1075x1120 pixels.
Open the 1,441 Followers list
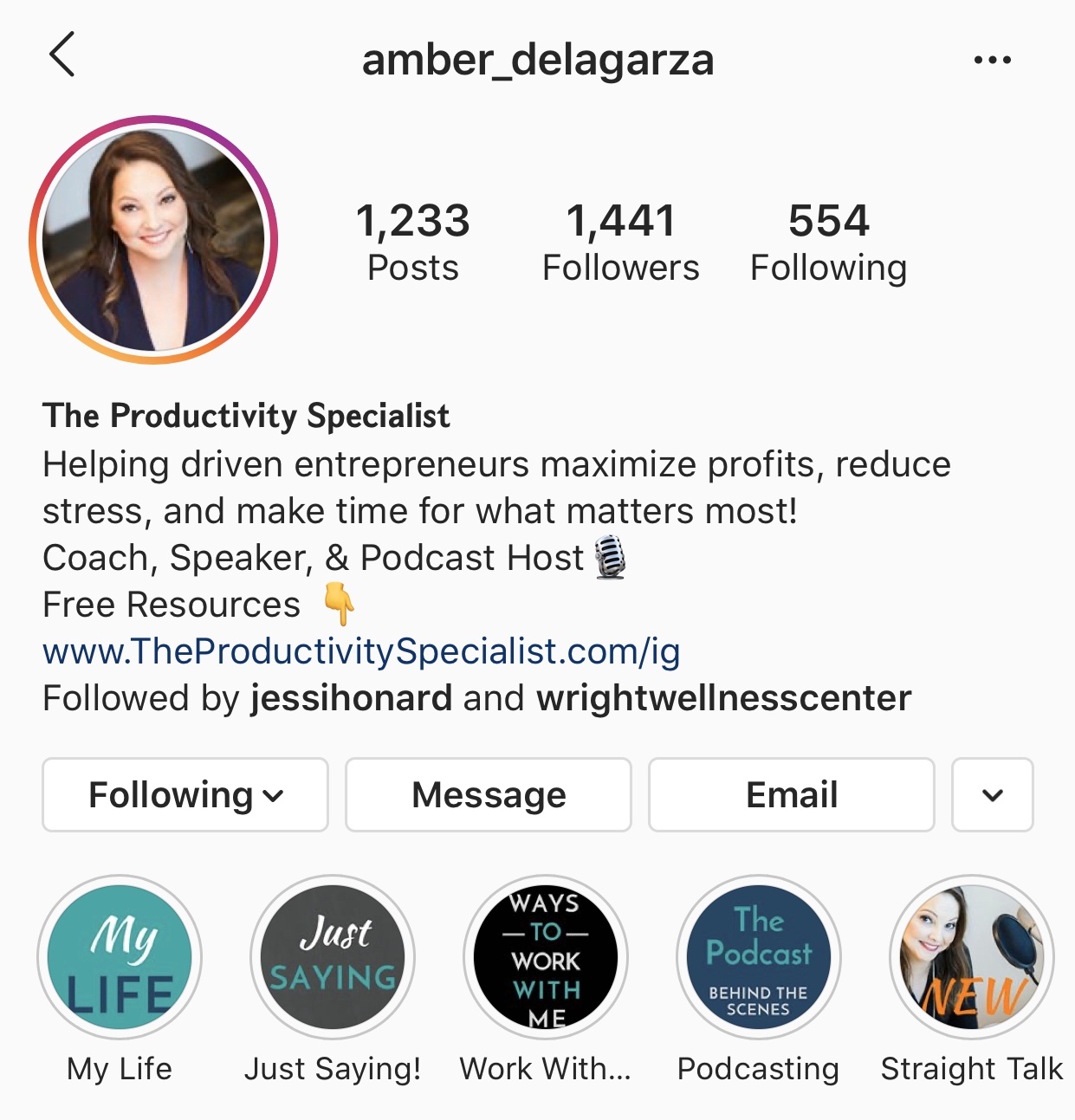point(620,242)
